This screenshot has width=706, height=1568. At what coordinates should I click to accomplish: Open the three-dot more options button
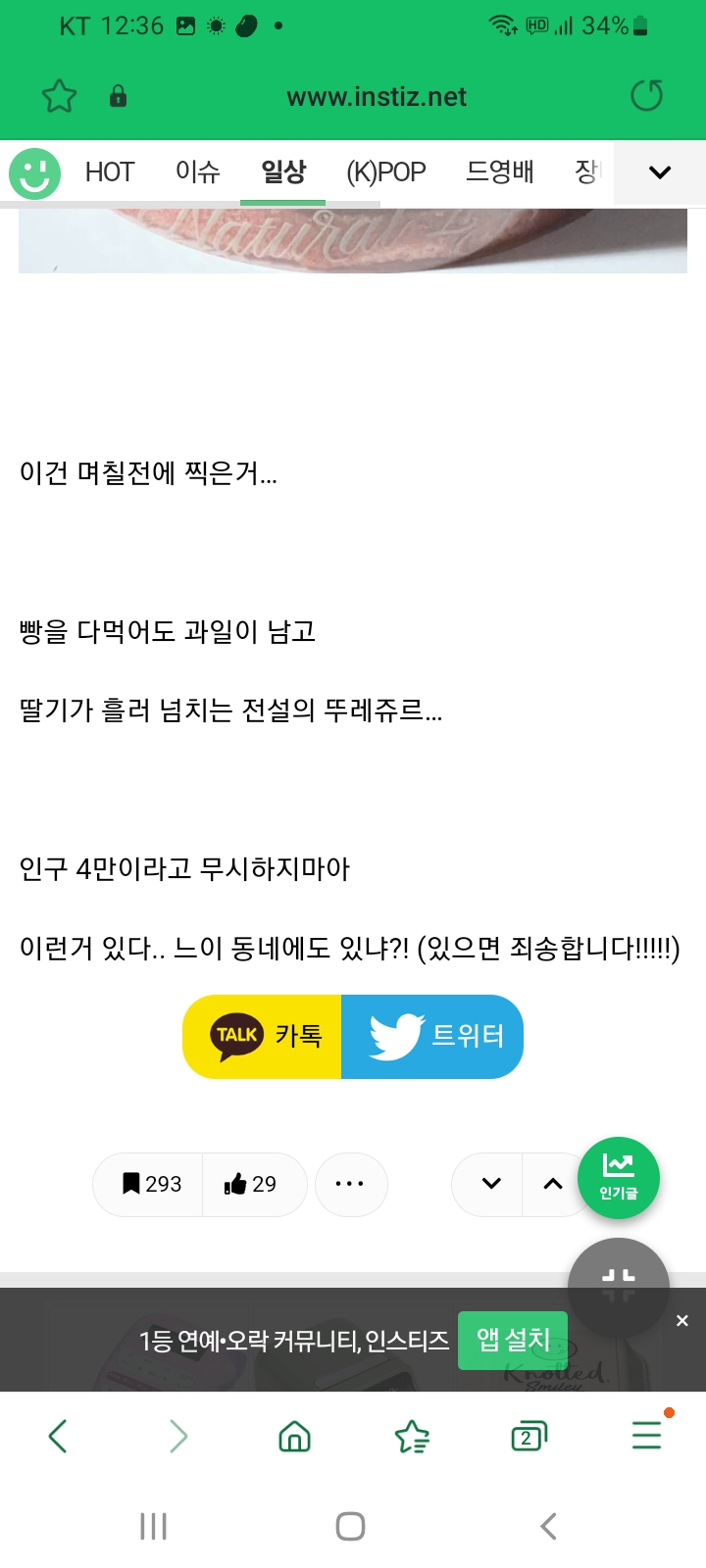click(x=350, y=1184)
